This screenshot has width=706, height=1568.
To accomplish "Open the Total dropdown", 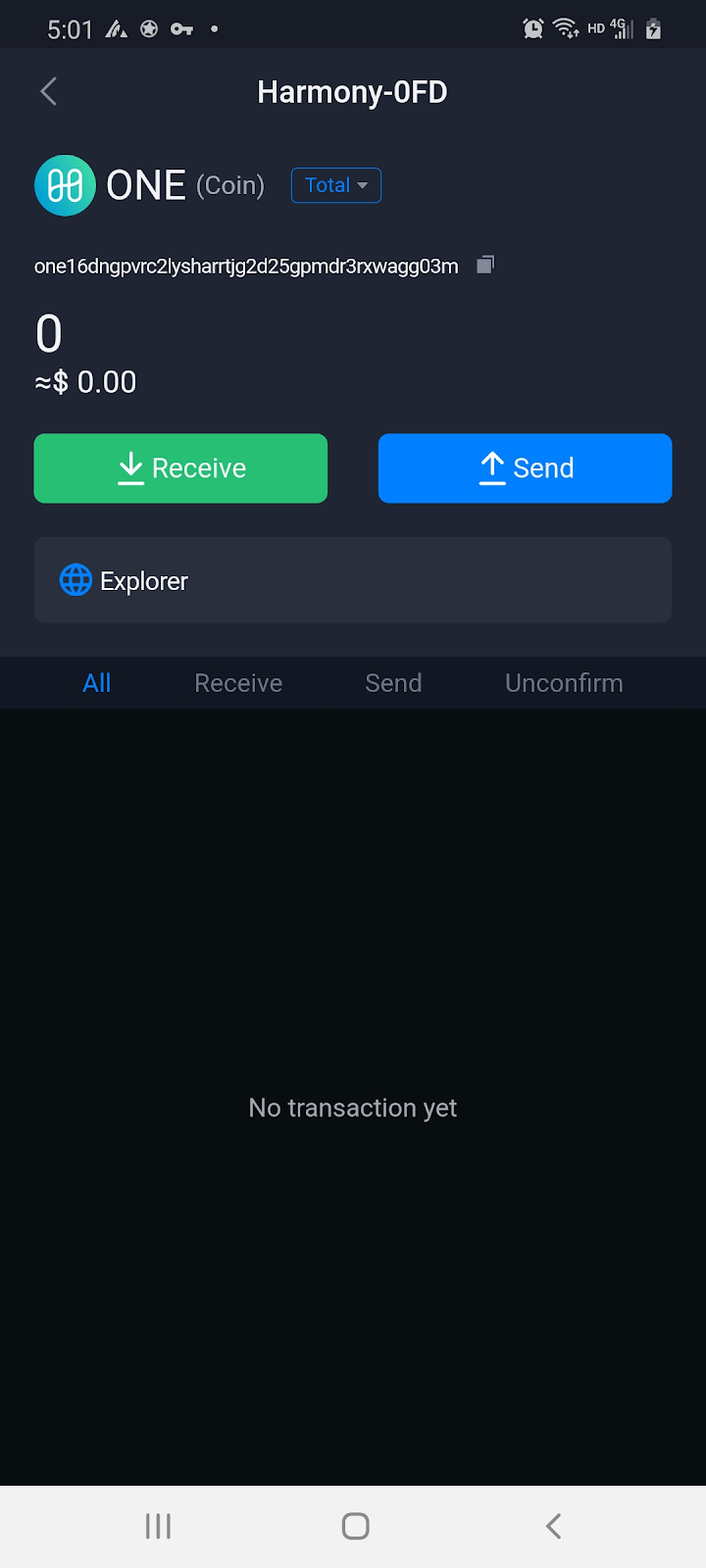I will [x=336, y=185].
